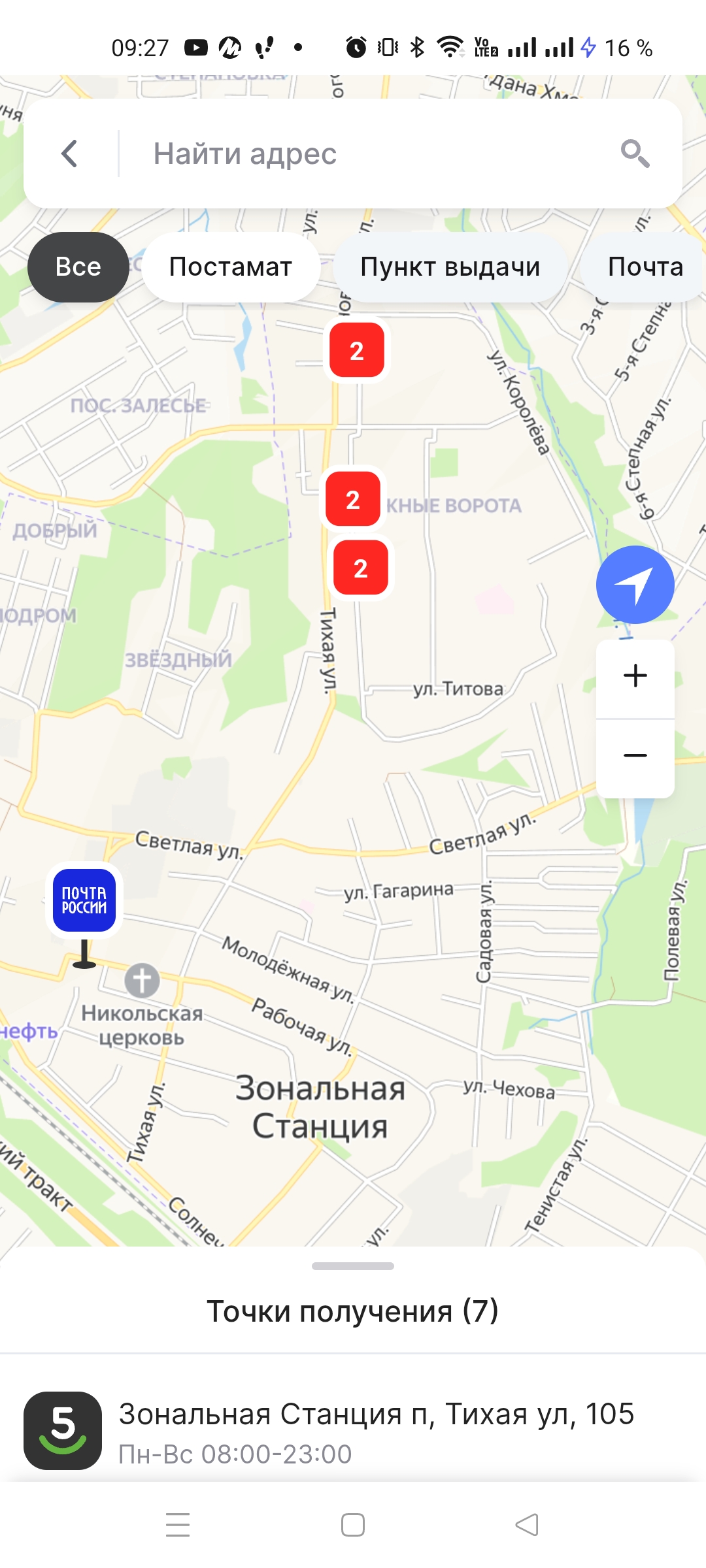Center the map on my location
Viewport: 706px width, 1568px height.
(x=635, y=585)
